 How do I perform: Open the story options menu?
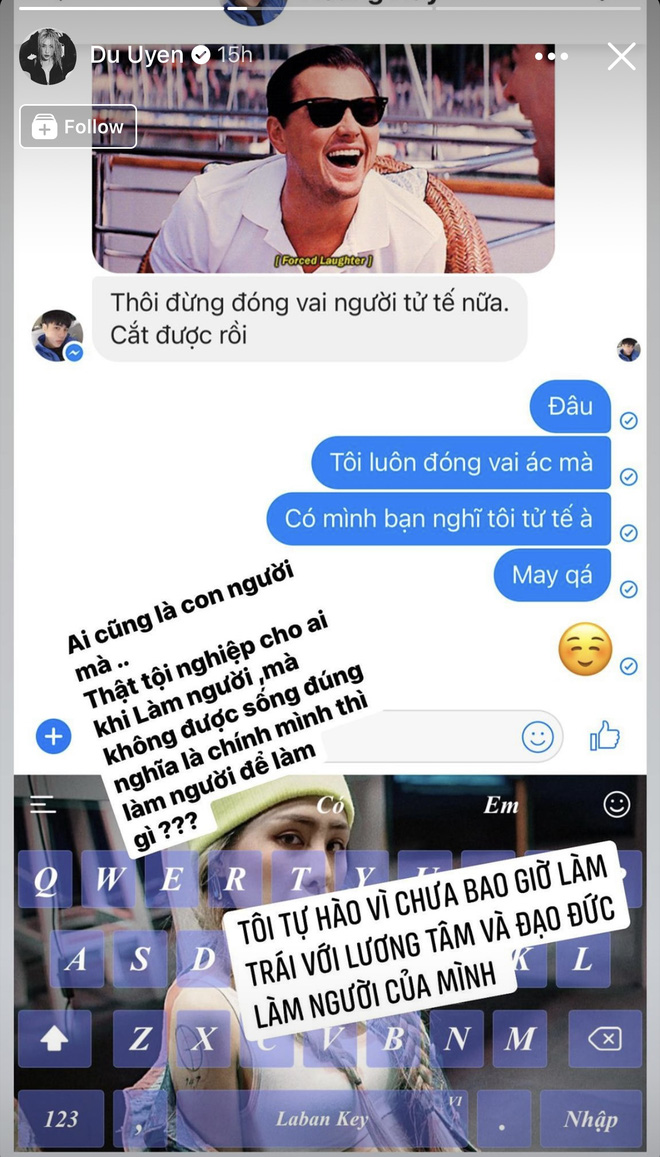click(x=551, y=56)
